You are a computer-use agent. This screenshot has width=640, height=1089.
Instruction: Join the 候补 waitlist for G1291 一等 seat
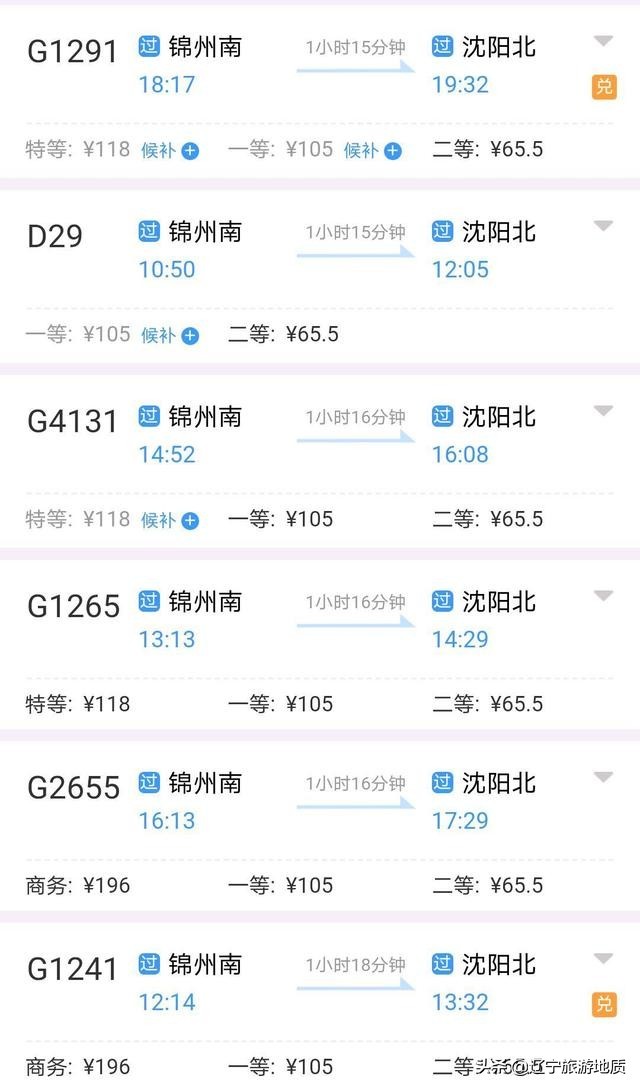click(x=371, y=151)
